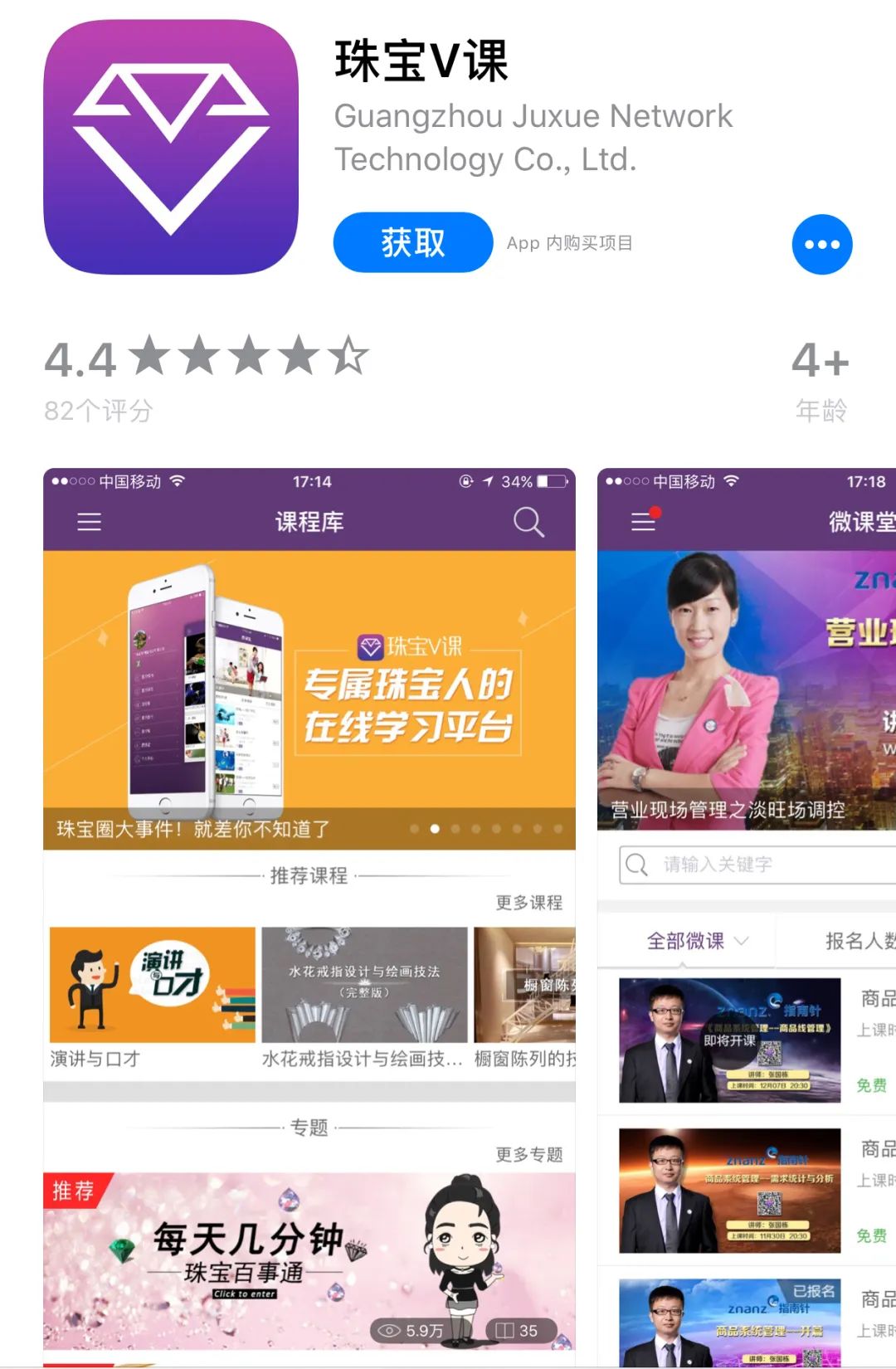Image resolution: width=896 pixels, height=1369 pixels.
Task: Tap 获取 to download the app
Action: (x=413, y=243)
